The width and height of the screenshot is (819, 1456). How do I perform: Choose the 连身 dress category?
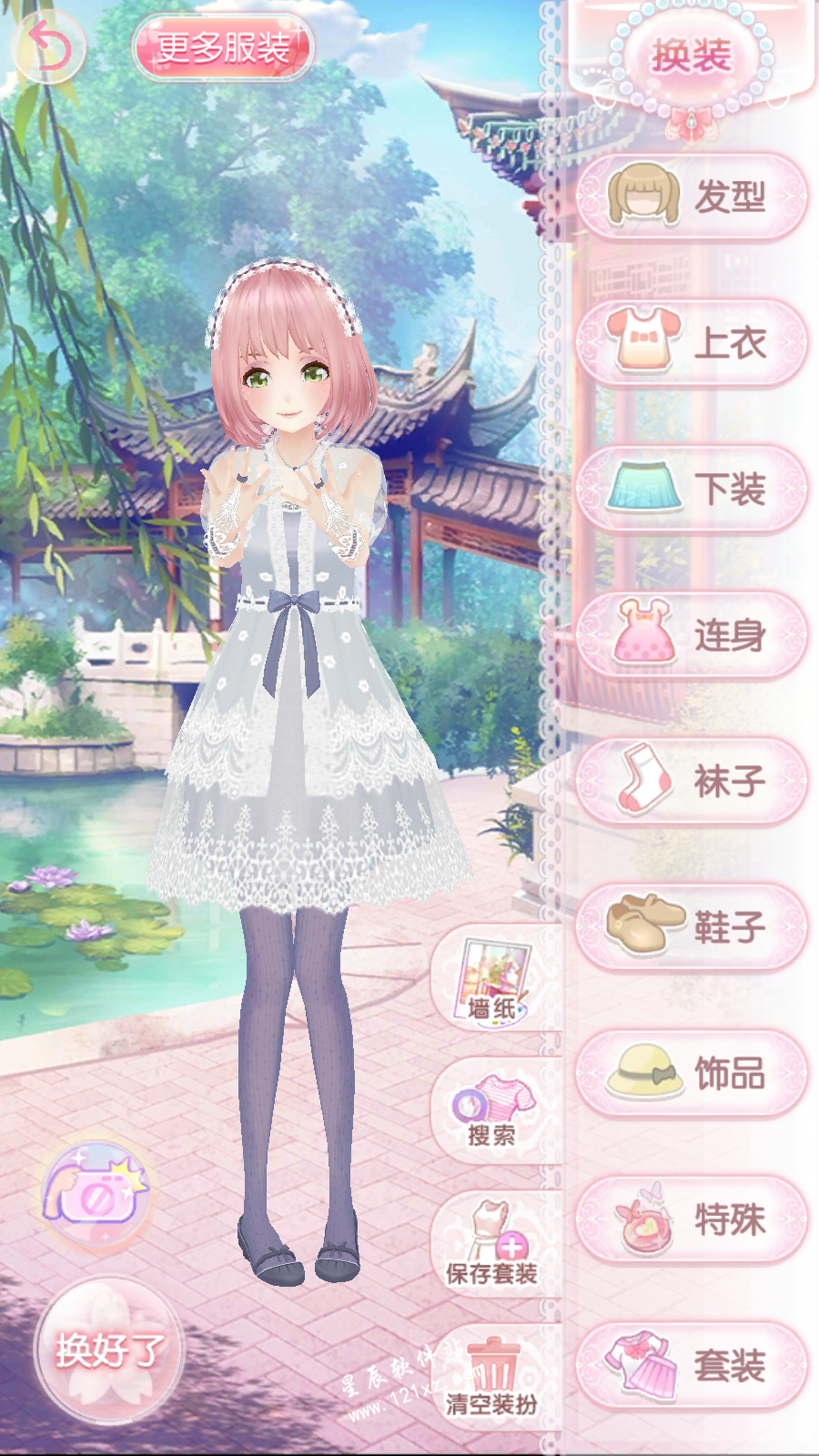tap(692, 635)
